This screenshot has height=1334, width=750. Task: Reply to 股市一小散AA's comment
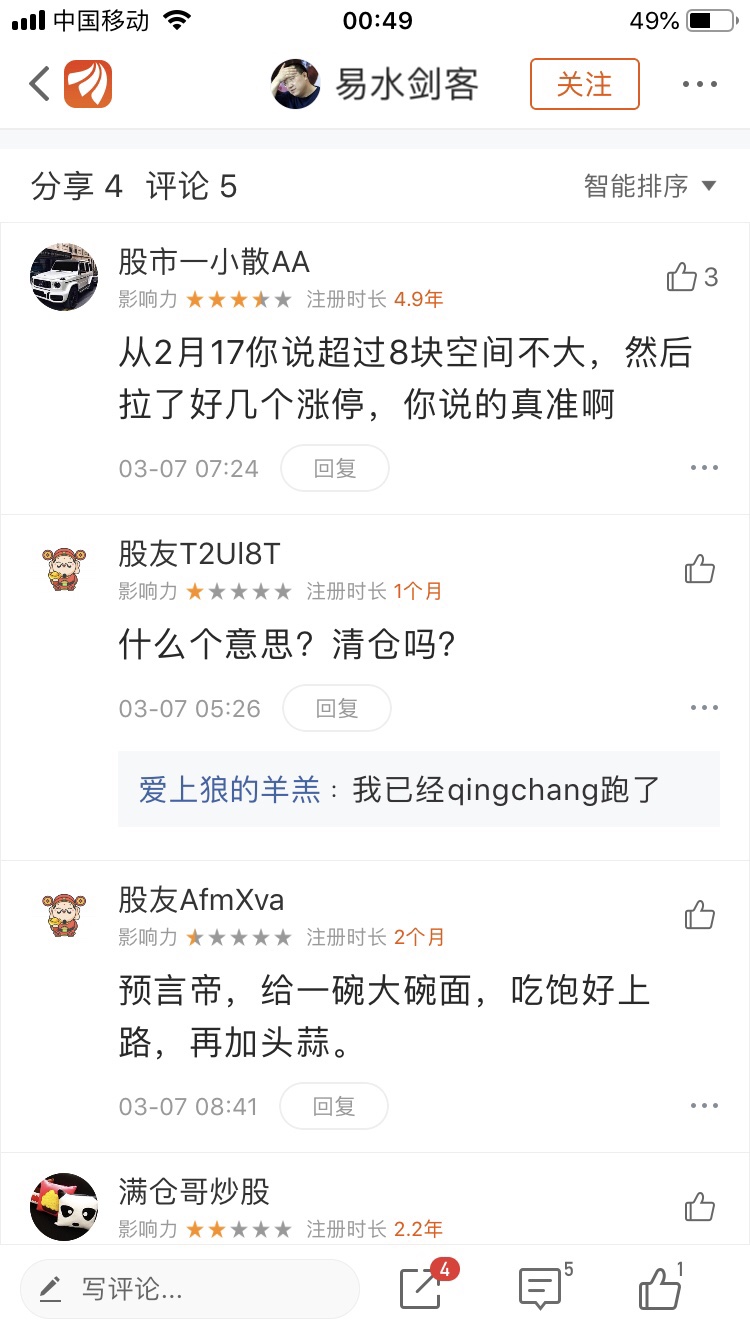[334, 468]
